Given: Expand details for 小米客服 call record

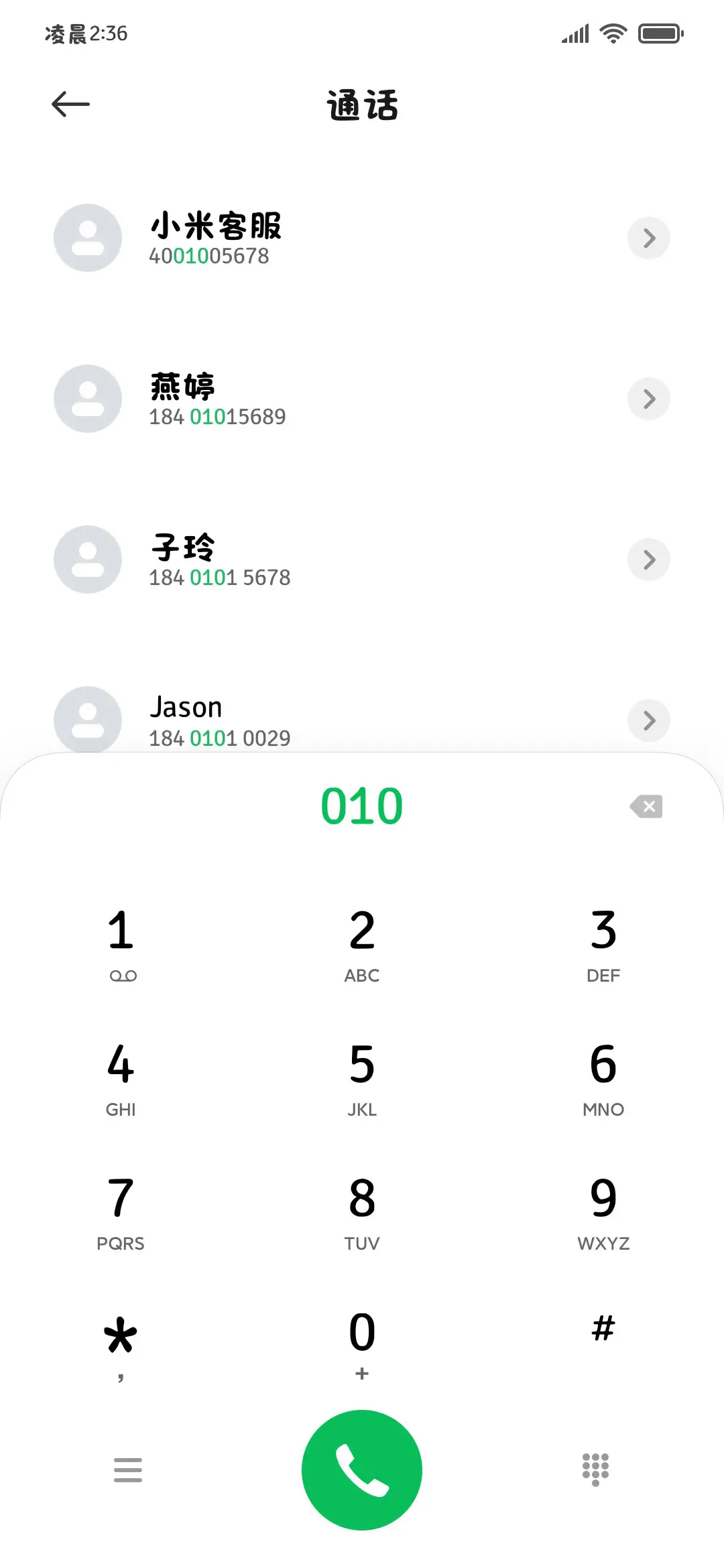Looking at the screenshot, I should [648, 238].
